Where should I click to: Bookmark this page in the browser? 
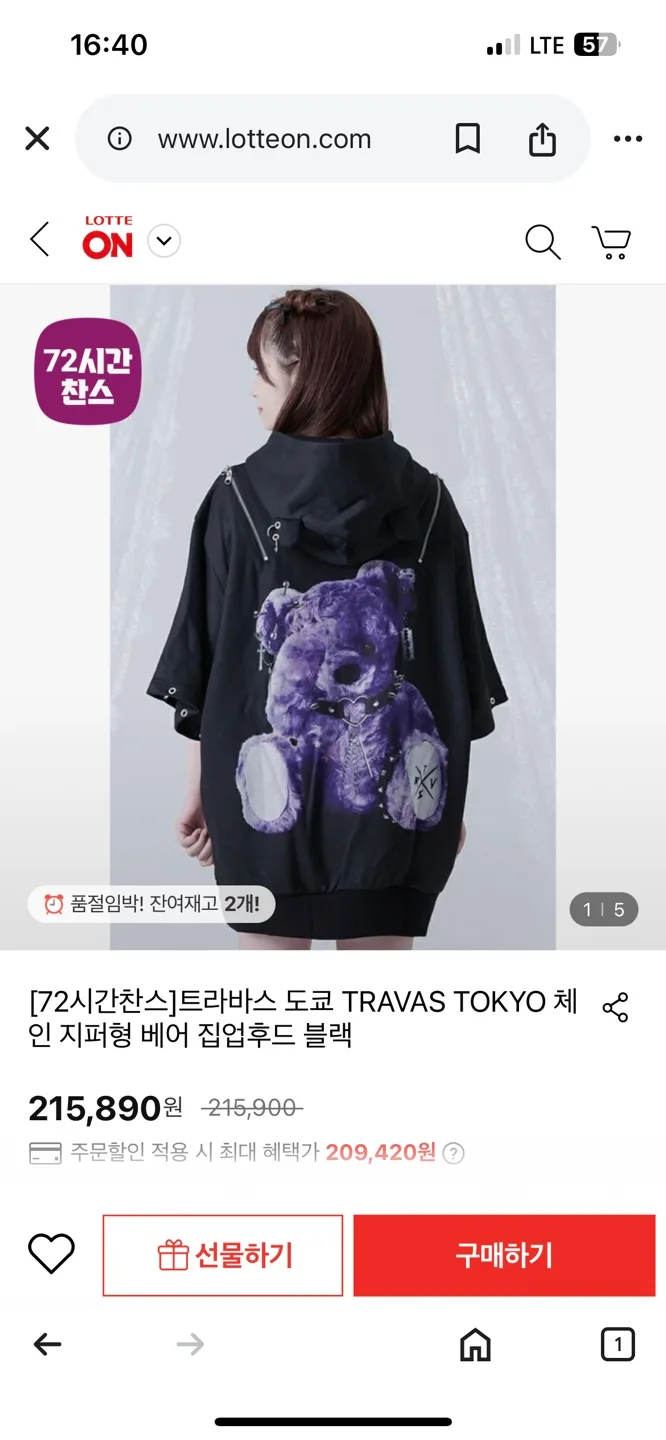[x=467, y=139]
